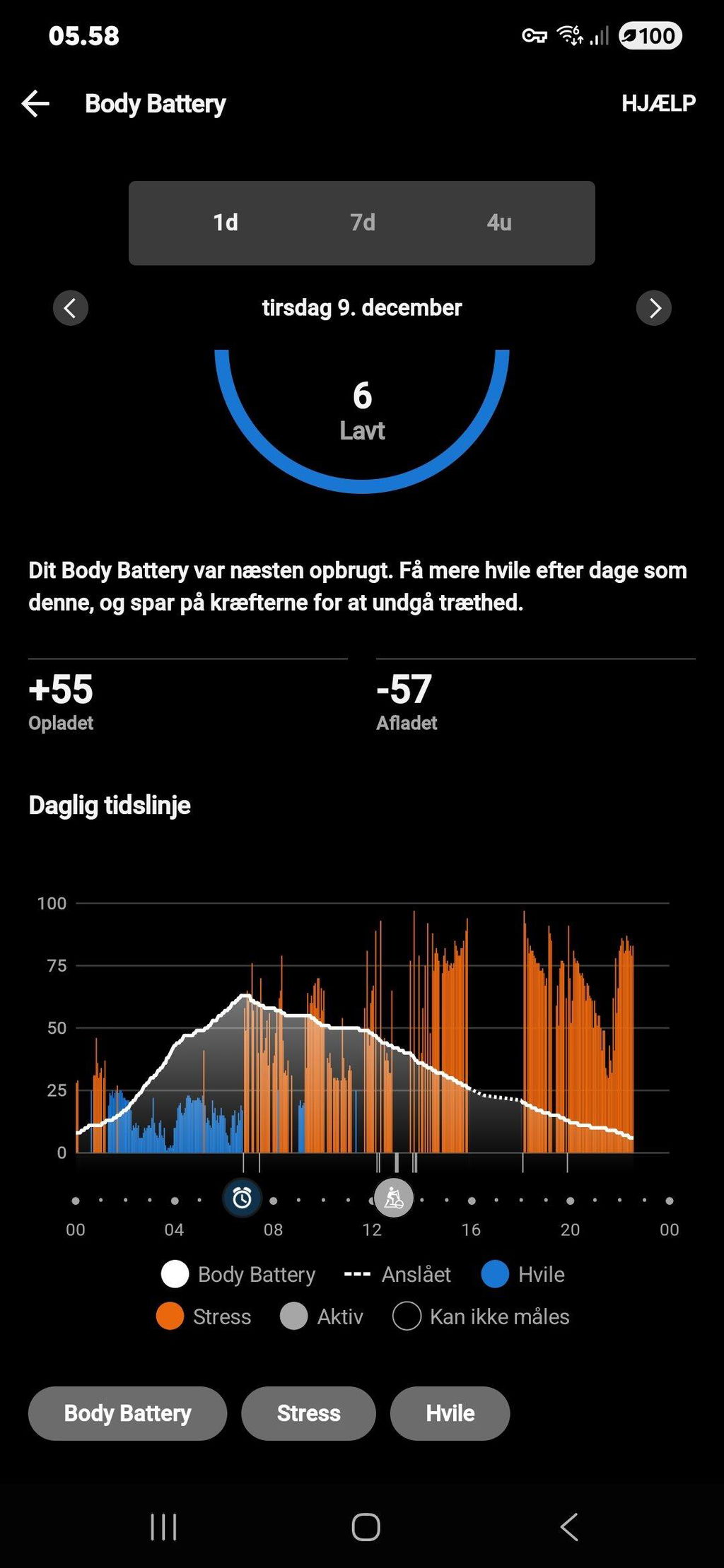Screen dimensions: 724x1568
Task: Tap the alarm clock marker on timeline
Action: pyautogui.click(x=242, y=1198)
